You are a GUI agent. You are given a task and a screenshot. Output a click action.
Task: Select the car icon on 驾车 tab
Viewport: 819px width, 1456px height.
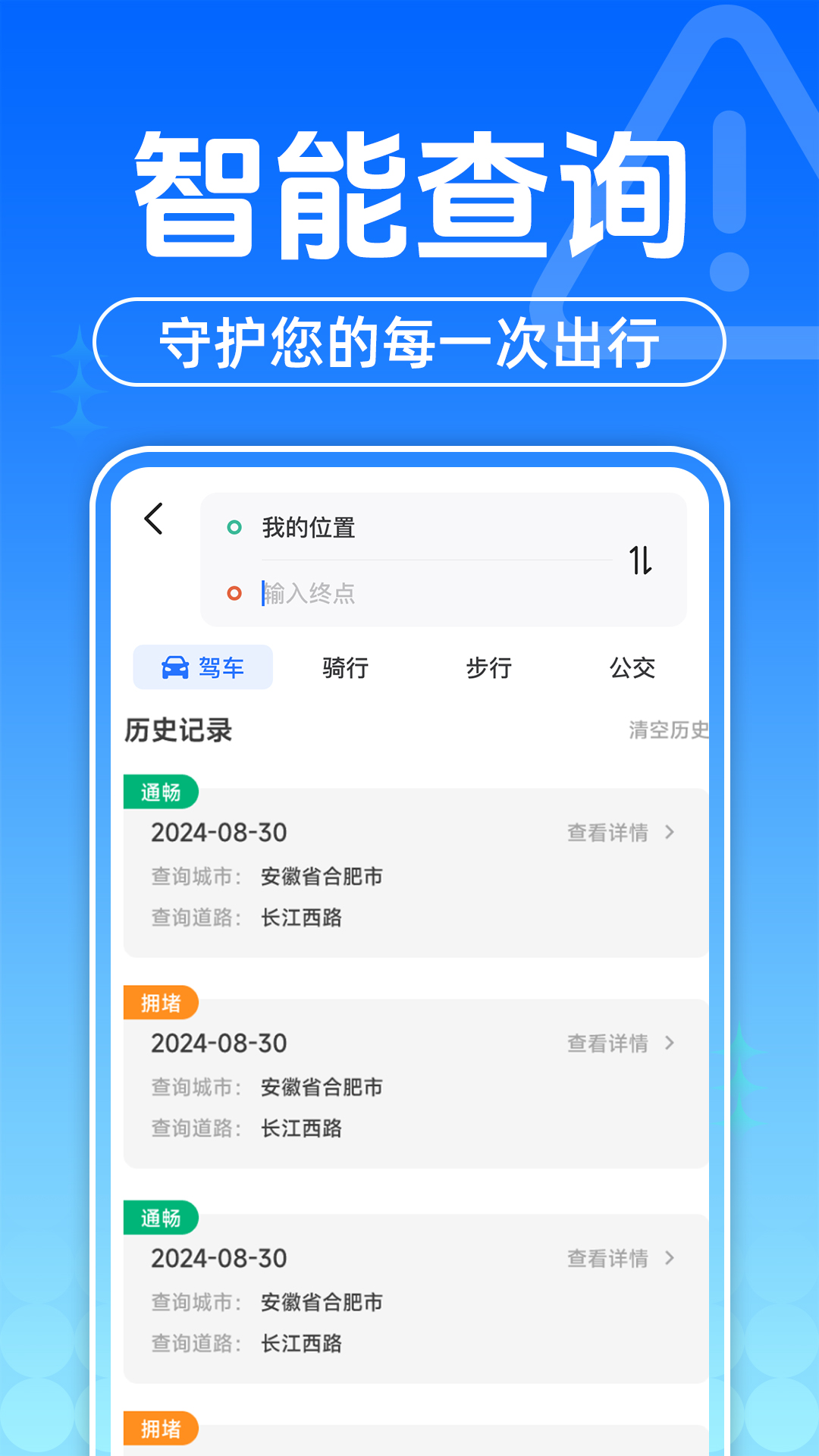pos(176,667)
